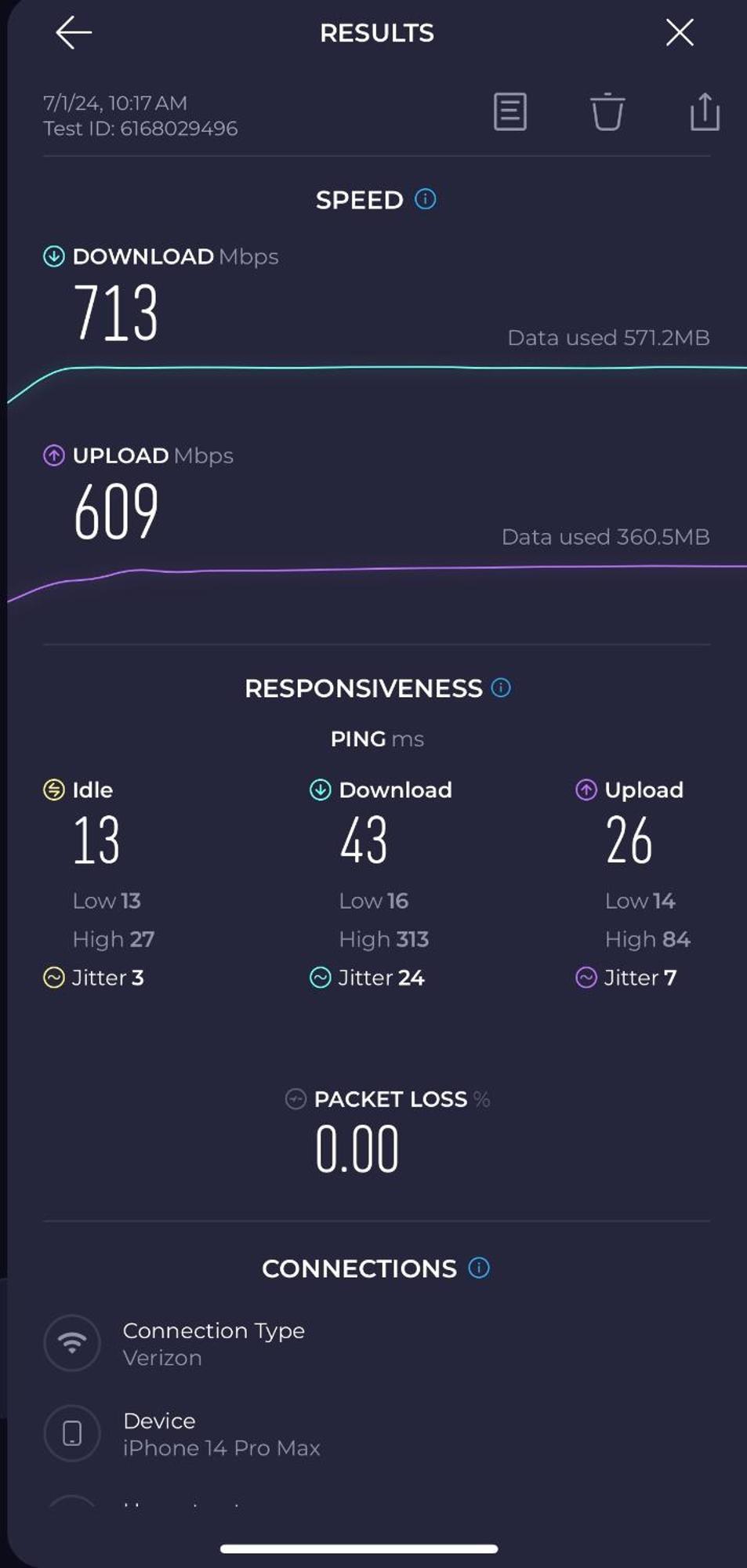
Task: Go back using the arrow icon
Action: (74, 33)
